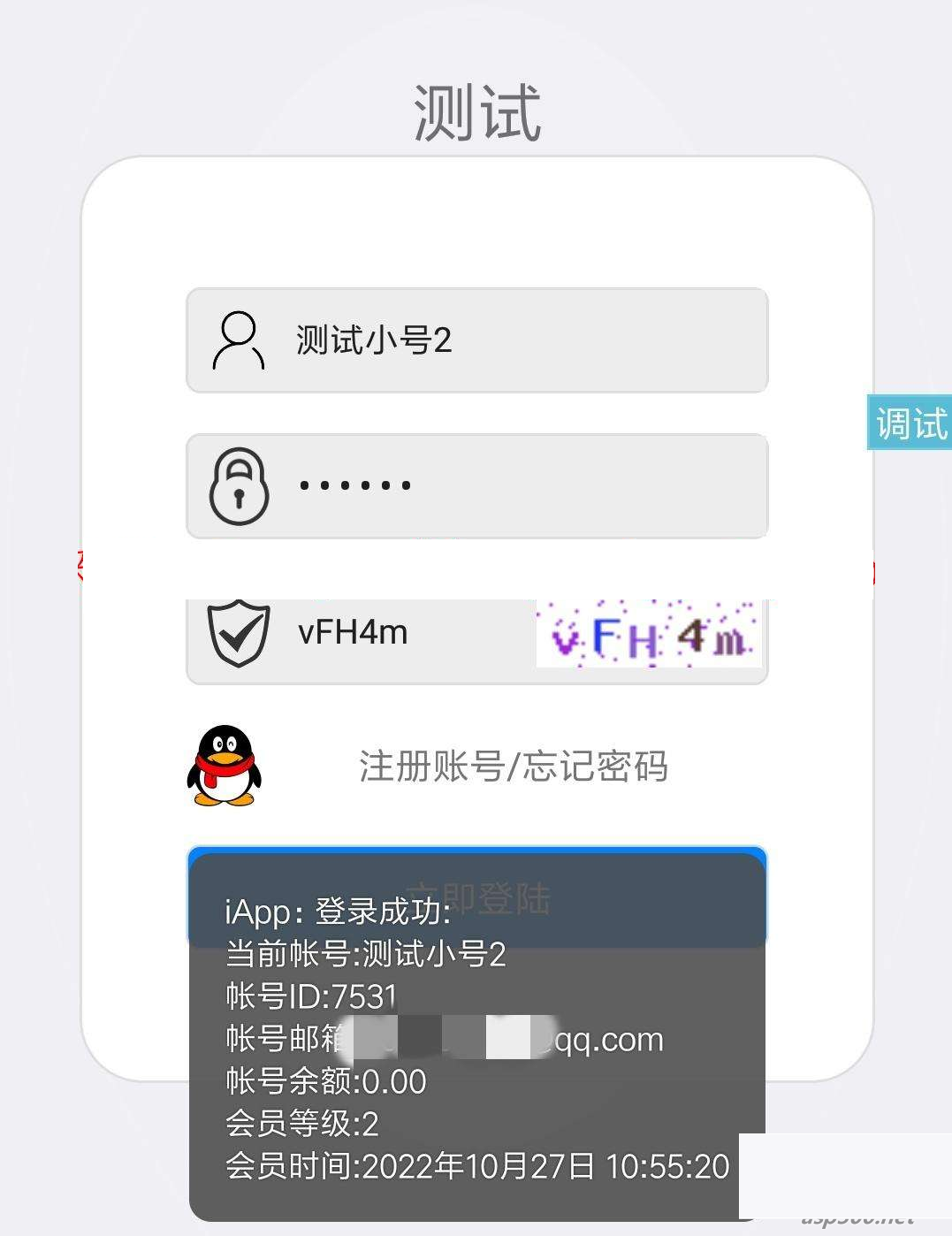Image resolution: width=952 pixels, height=1236 pixels.
Task: Click the padlock icon next to the password
Action: 239,486
